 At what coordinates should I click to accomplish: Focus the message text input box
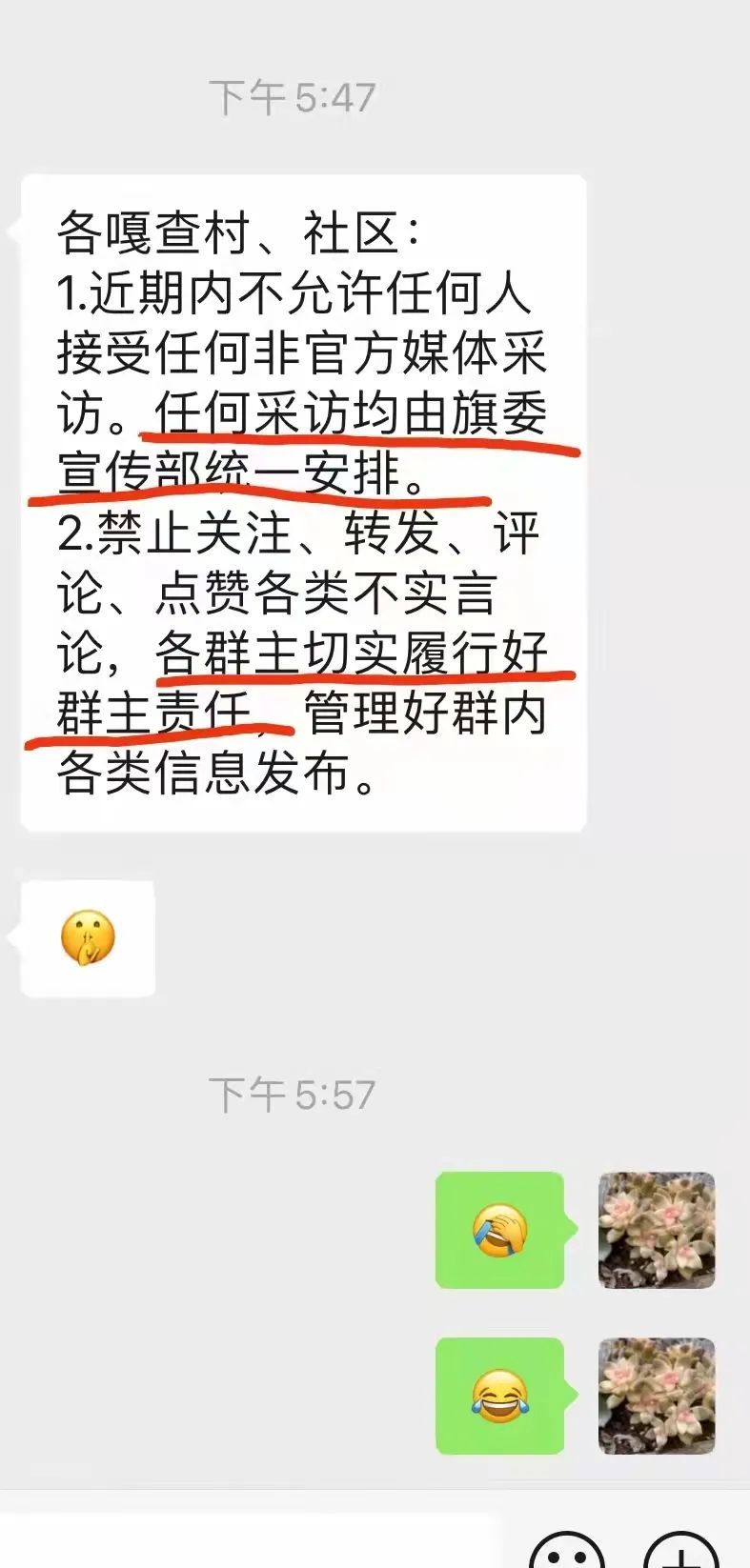click(x=248, y=1543)
